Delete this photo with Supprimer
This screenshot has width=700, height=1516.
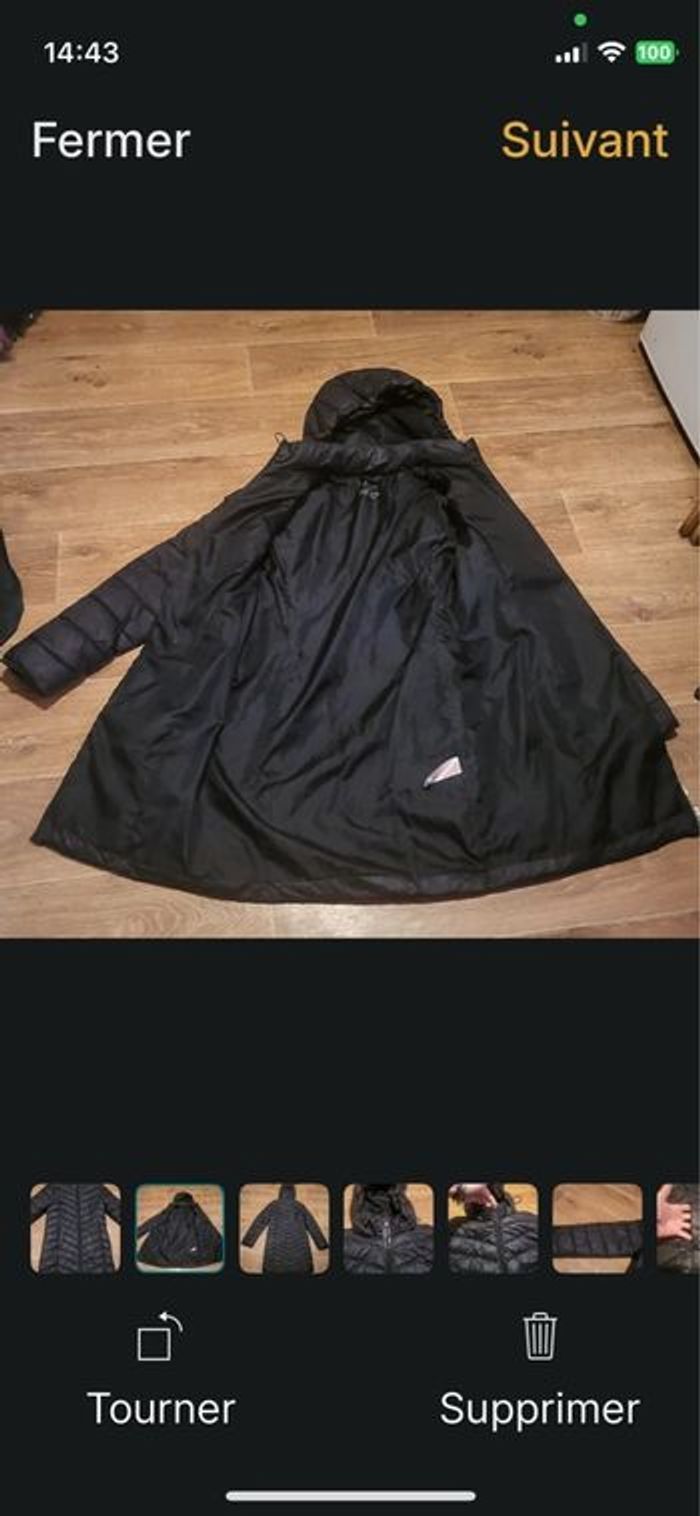[x=539, y=1370]
